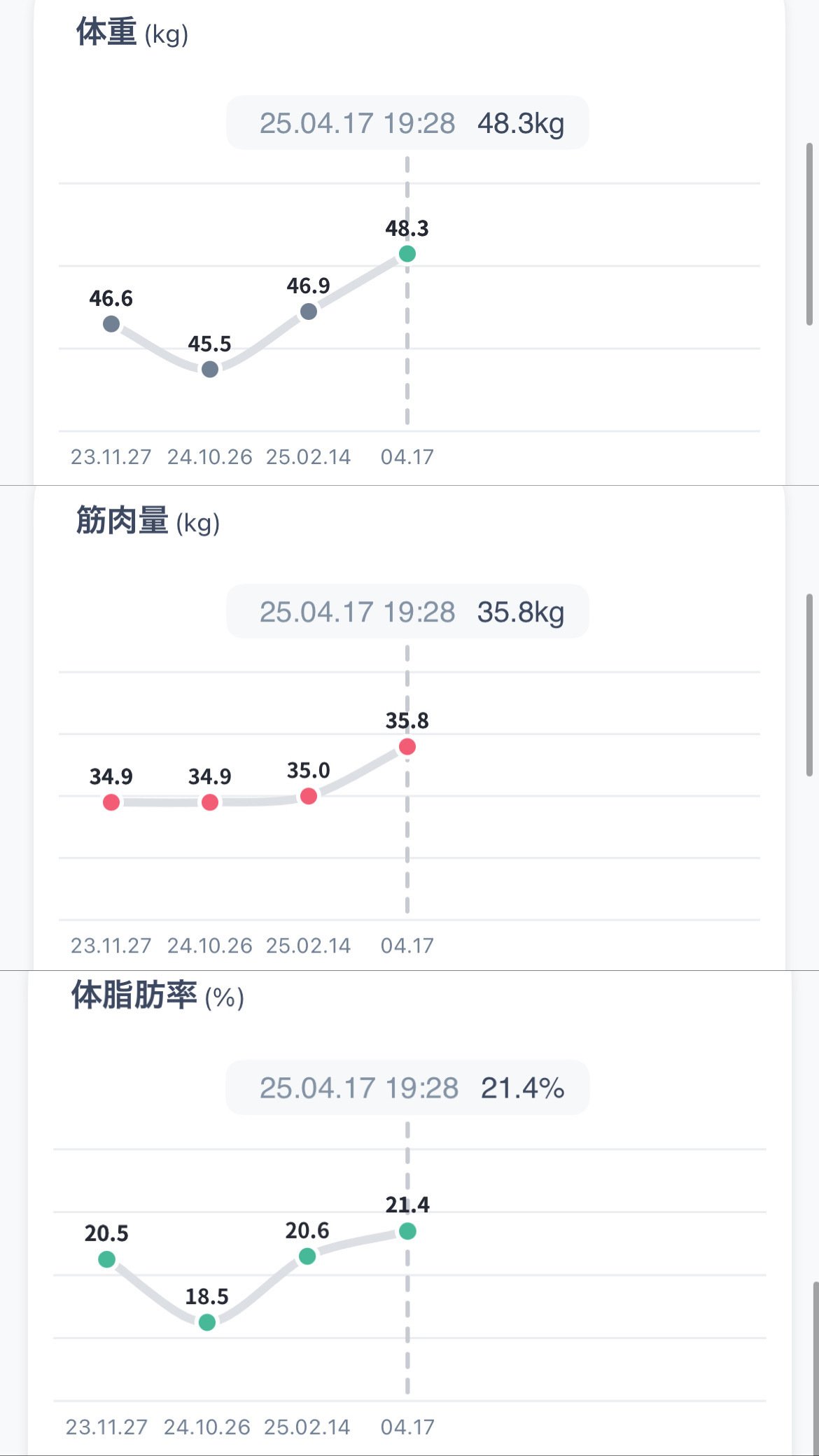819x1456 pixels.
Task: Show the 18.5 body fat reading
Action: point(207,1322)
